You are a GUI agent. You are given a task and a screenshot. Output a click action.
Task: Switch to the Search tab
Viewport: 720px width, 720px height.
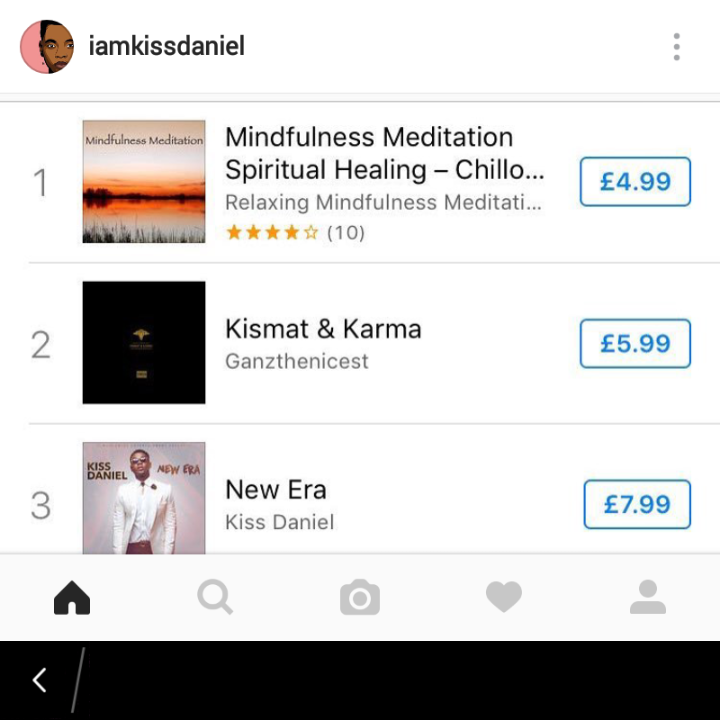pos(215,598)
